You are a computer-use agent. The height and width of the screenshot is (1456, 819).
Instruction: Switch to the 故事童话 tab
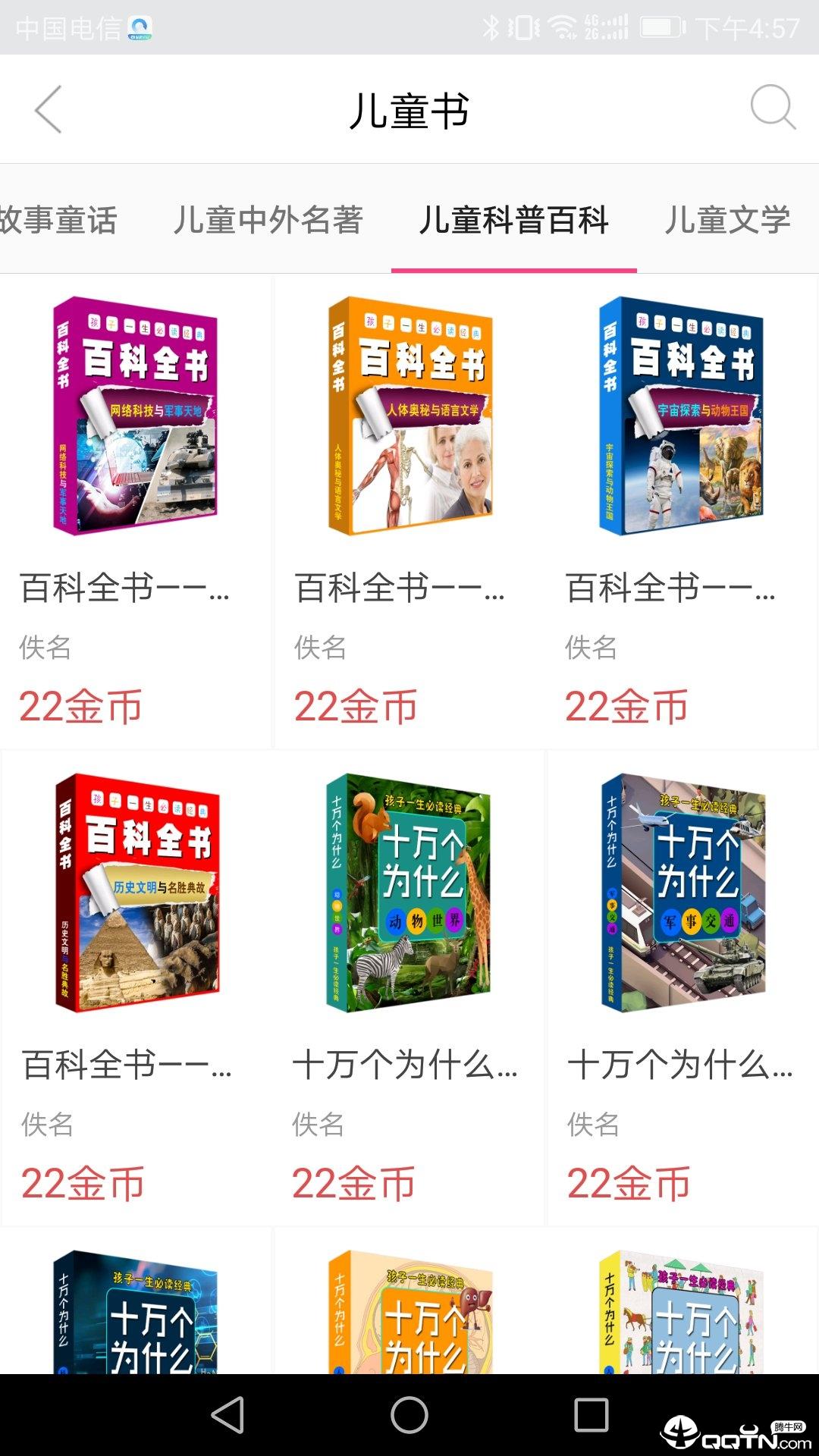pos(59,220)
